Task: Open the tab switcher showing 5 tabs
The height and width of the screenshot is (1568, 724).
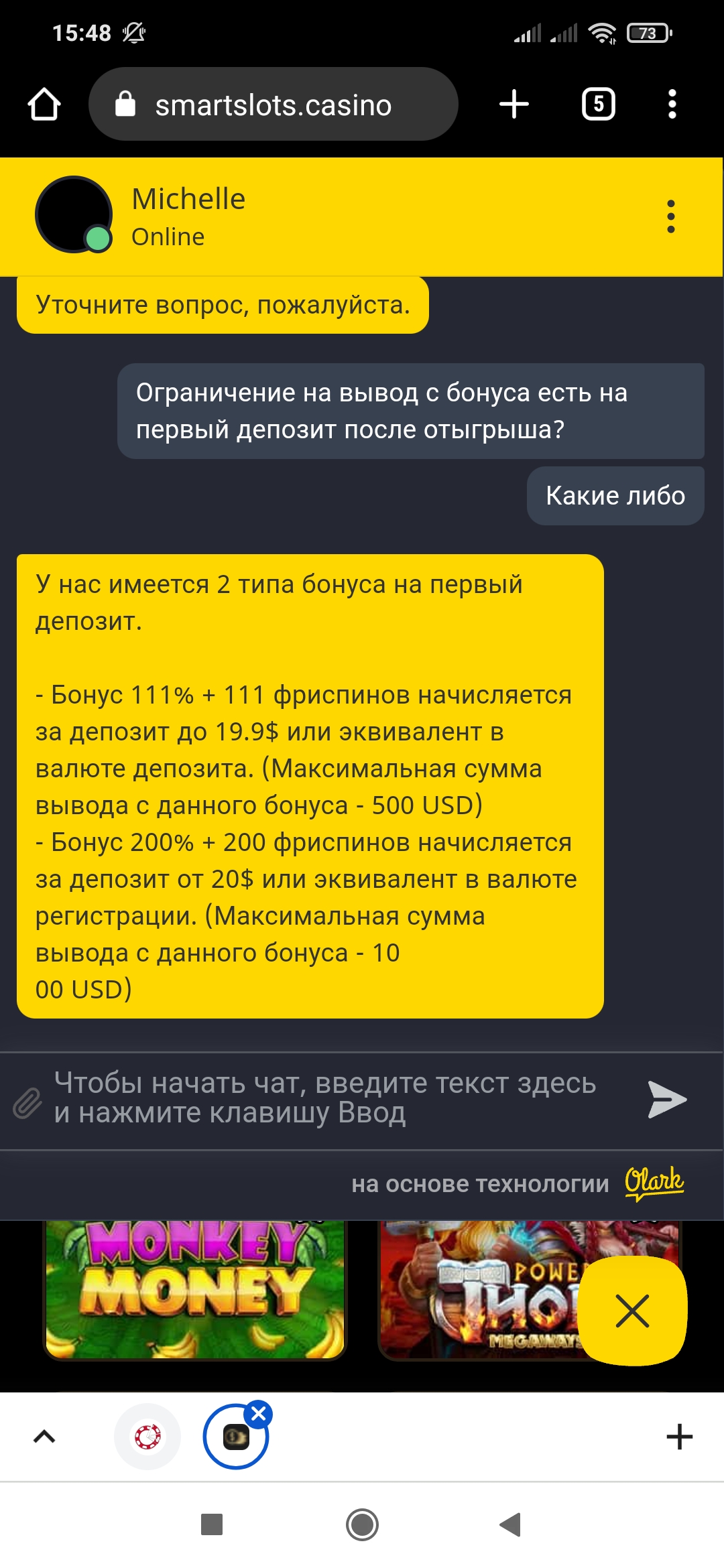Action: point(598,105)
